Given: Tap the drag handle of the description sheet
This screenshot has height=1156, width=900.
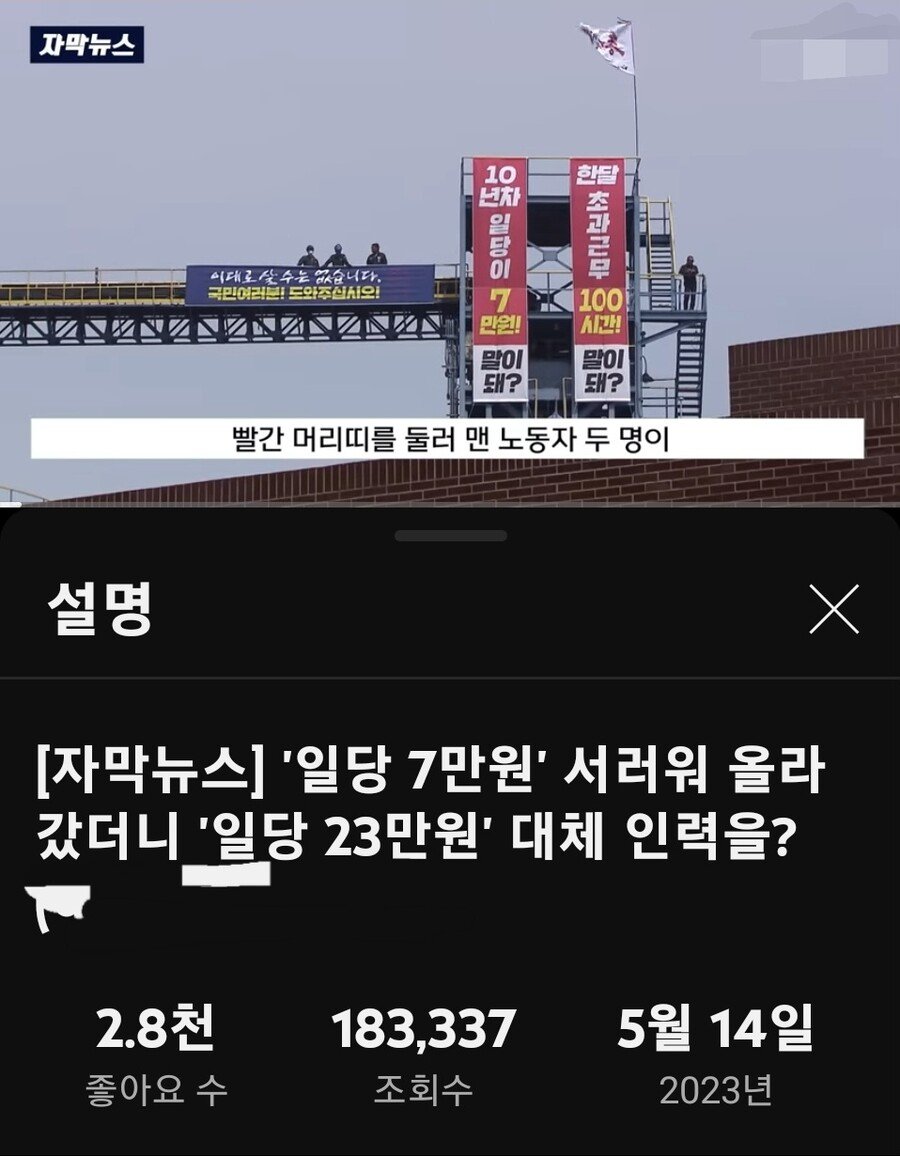Looking at the screenshot, I should [x=450, y=536].
